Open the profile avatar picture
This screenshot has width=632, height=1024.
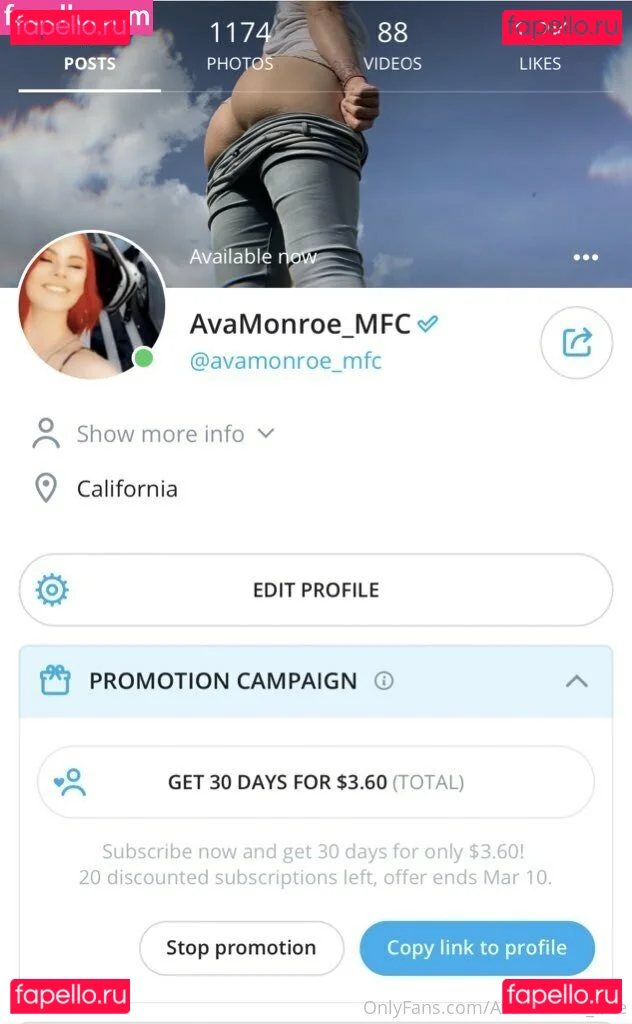(x=91, y=305)
